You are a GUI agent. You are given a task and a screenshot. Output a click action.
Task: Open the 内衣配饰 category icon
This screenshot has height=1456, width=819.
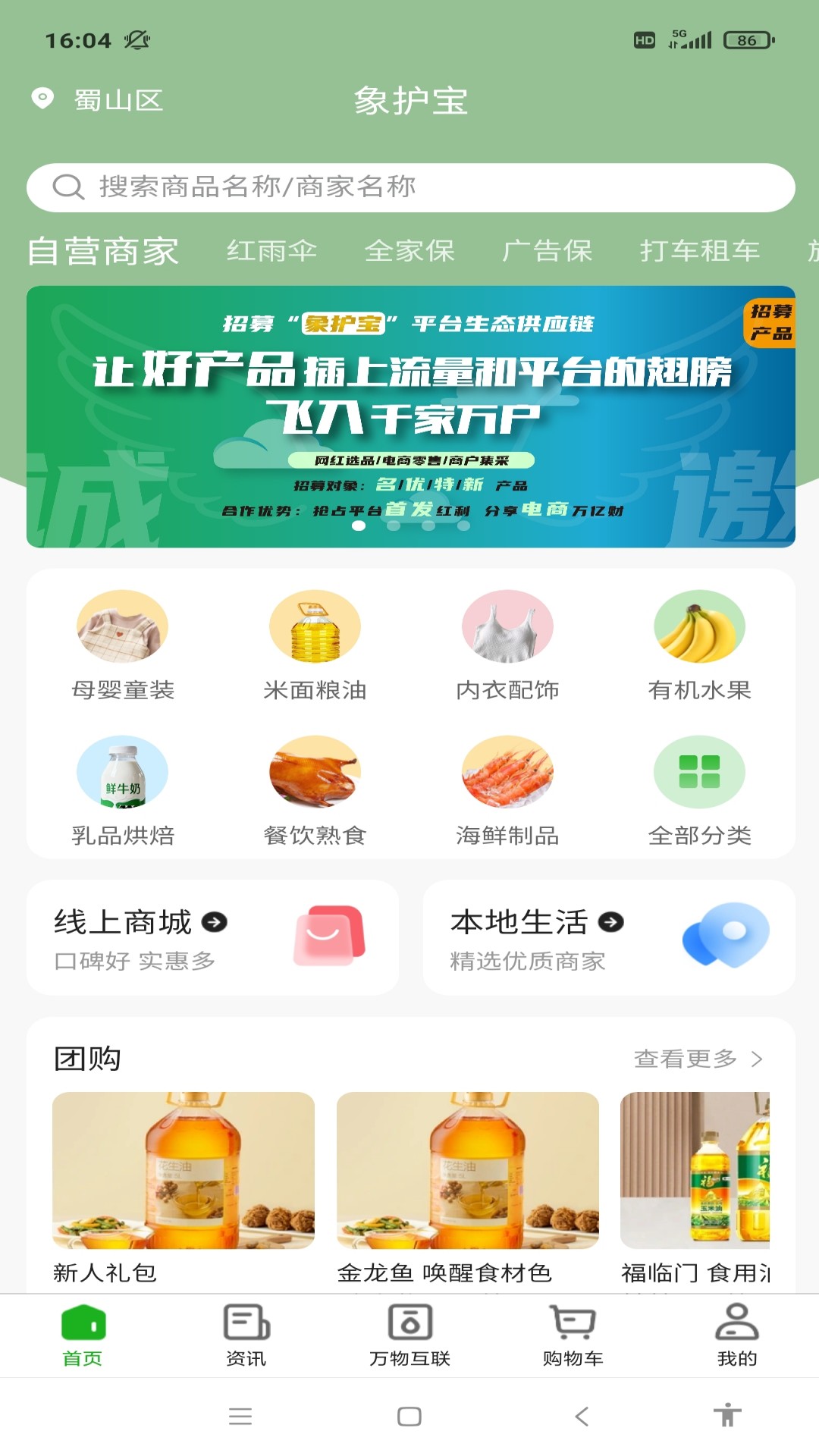coord(507,627)
